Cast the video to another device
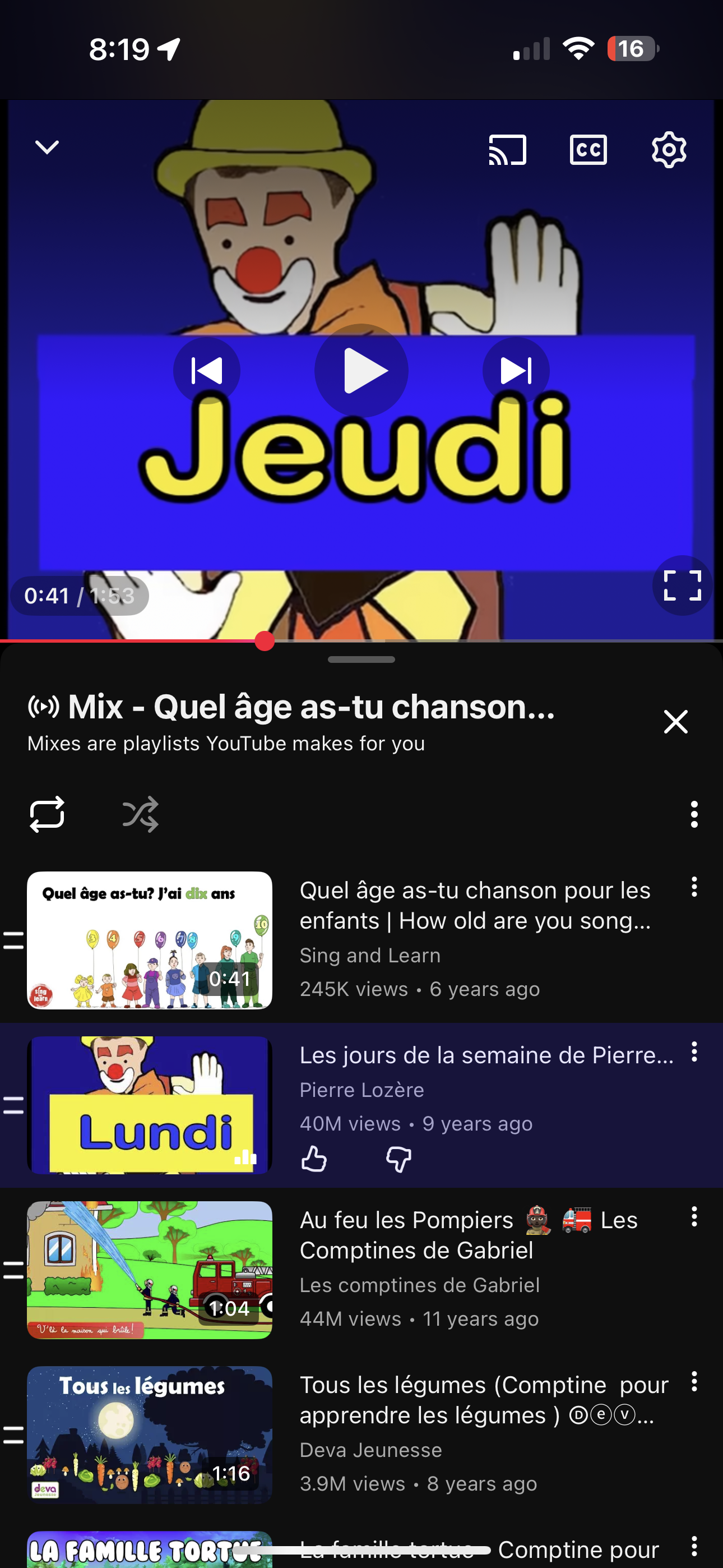Image resolution: width=723 pixels, height=1568 pixels. [x=508, y=150]
